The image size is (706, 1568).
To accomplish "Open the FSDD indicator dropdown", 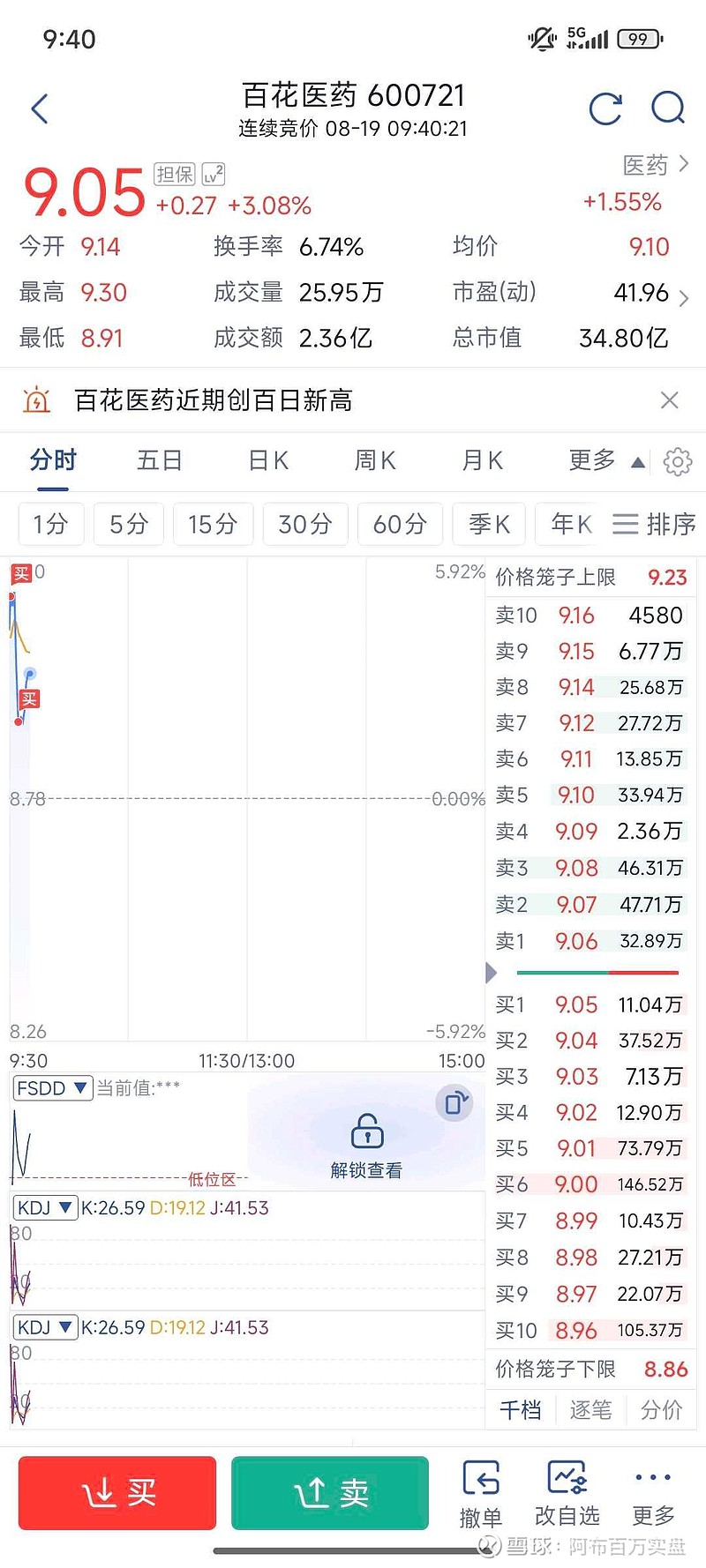I will (x=53, y=1088).
